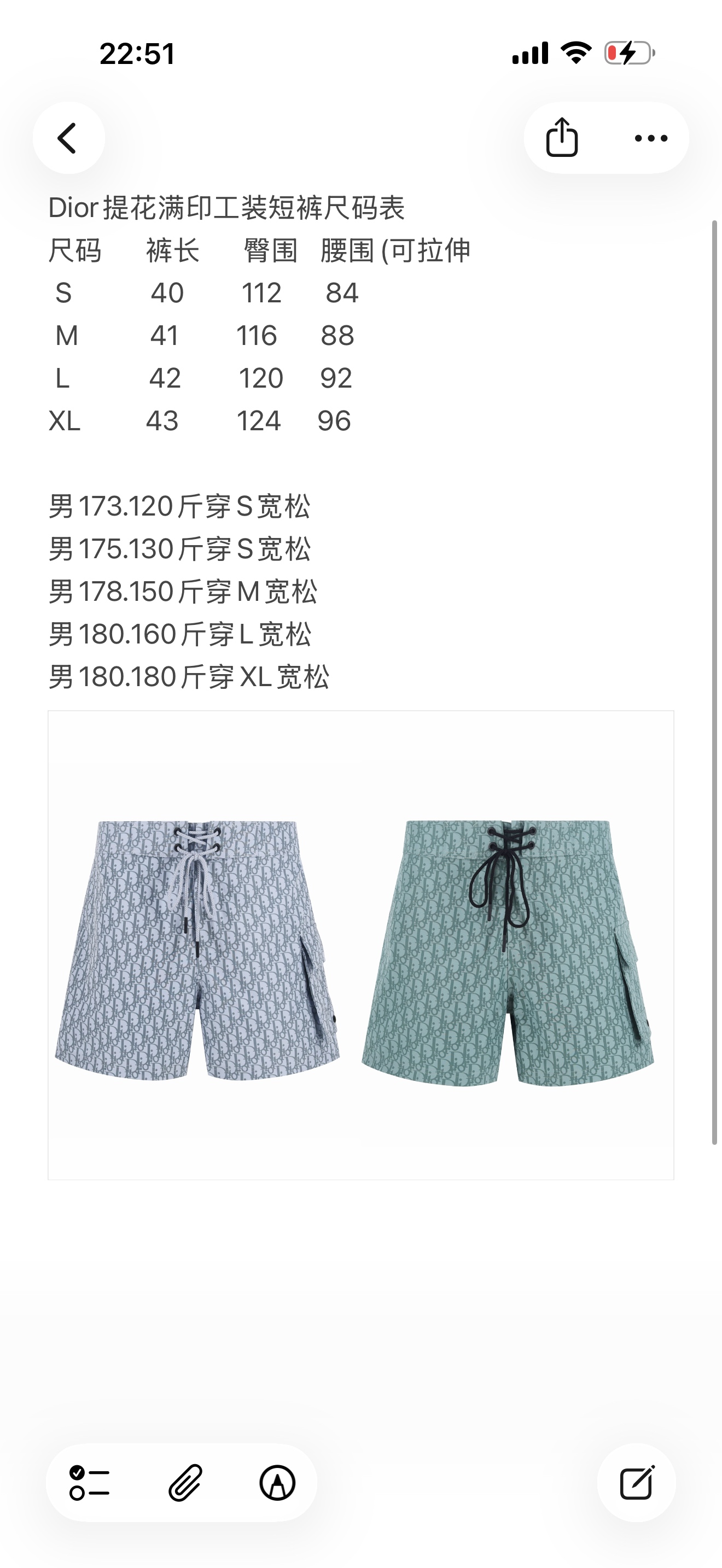Screen dimensions: 722x1568
Task: Add a checklist to the note
Action: (90, 1482)
